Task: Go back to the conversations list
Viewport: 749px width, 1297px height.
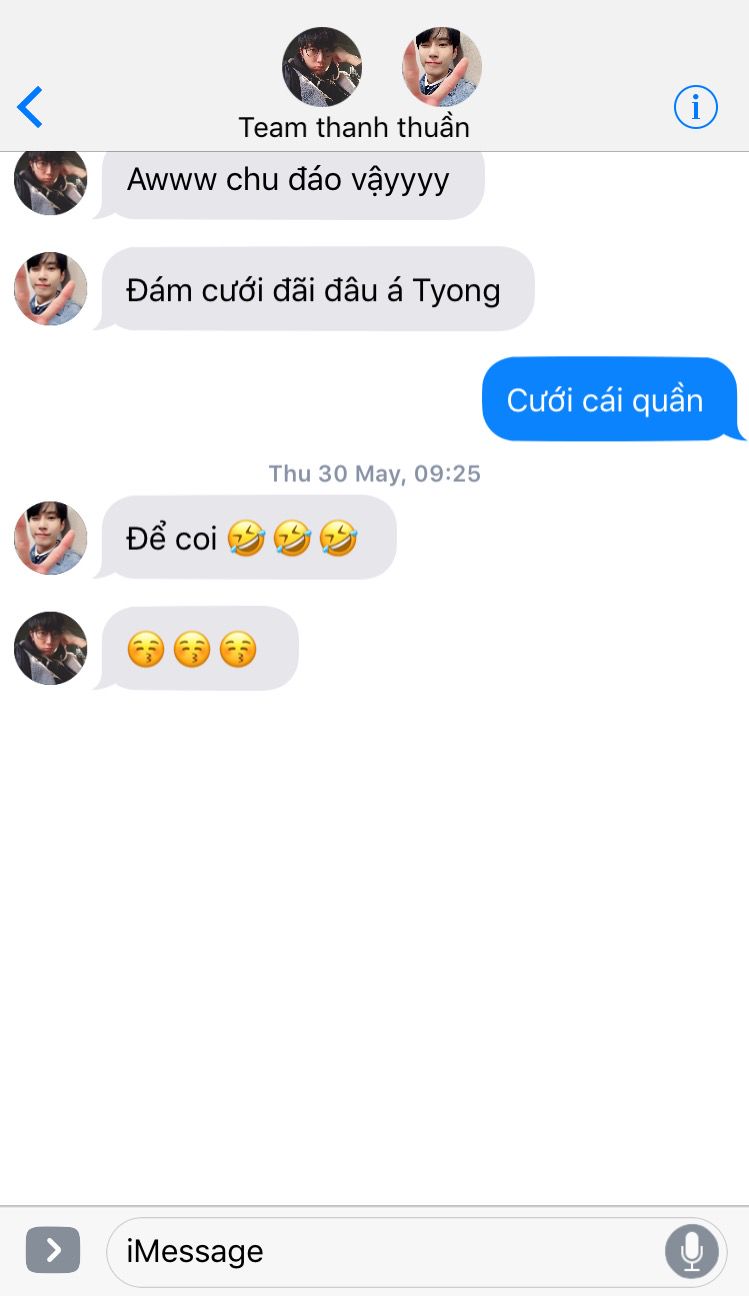Action: pos(30,107)
